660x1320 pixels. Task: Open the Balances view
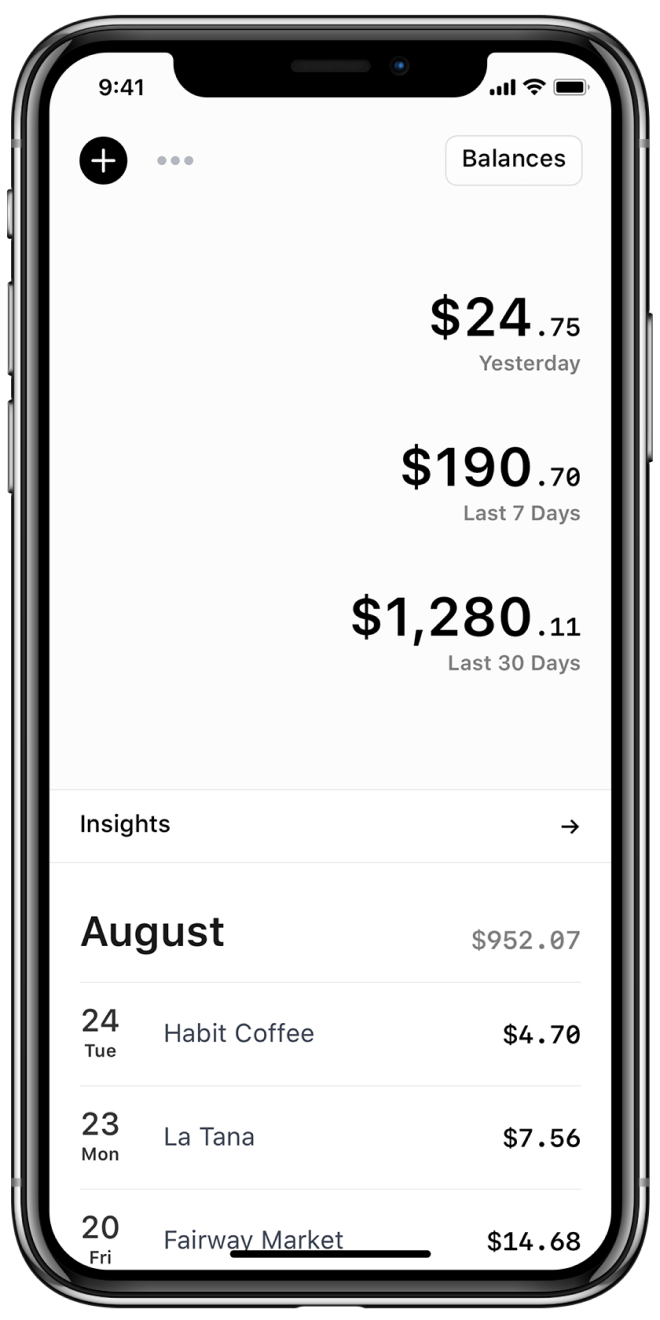[x=513, y=160]
